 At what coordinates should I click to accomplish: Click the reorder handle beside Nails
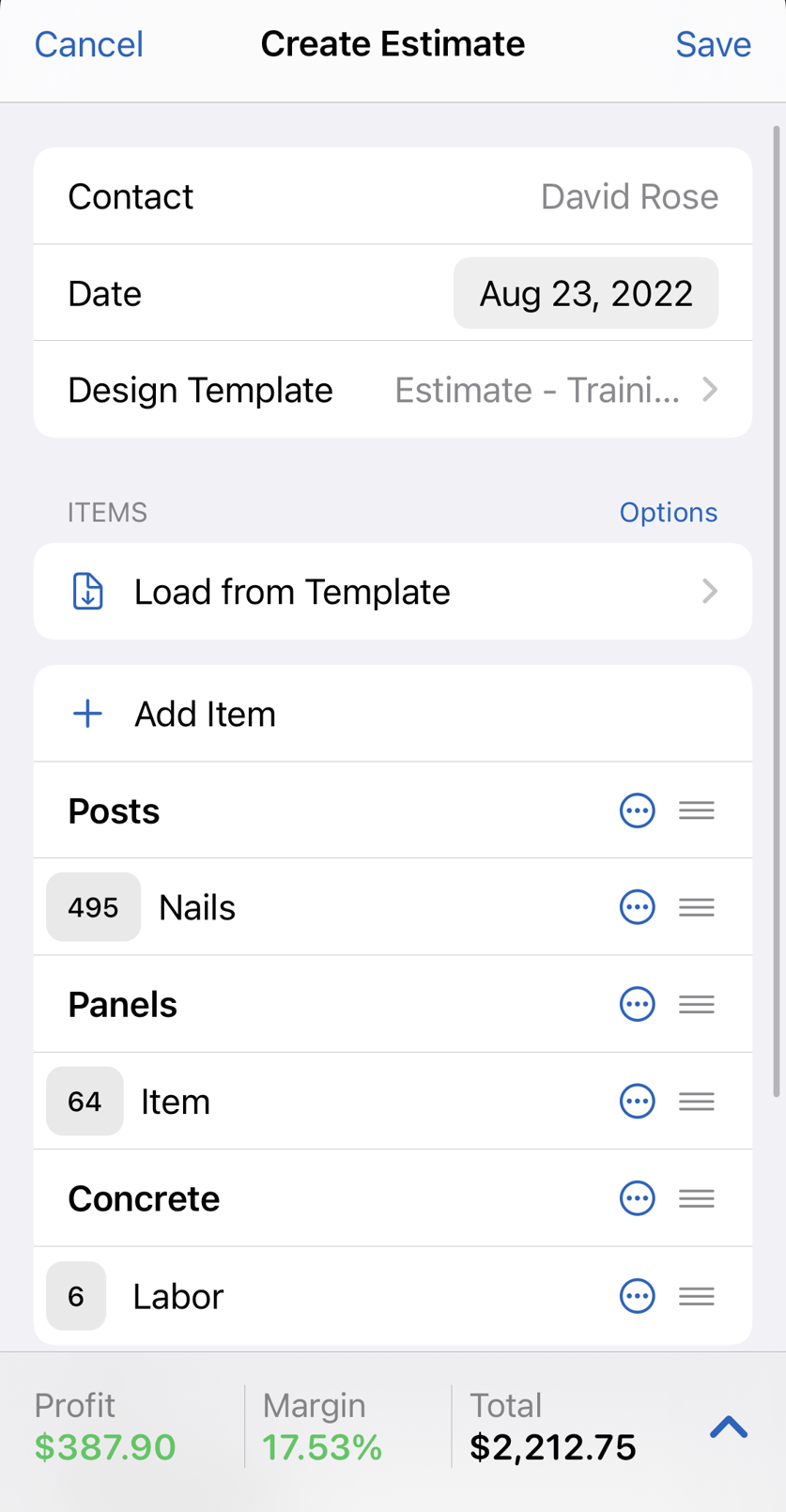[697, 906]
